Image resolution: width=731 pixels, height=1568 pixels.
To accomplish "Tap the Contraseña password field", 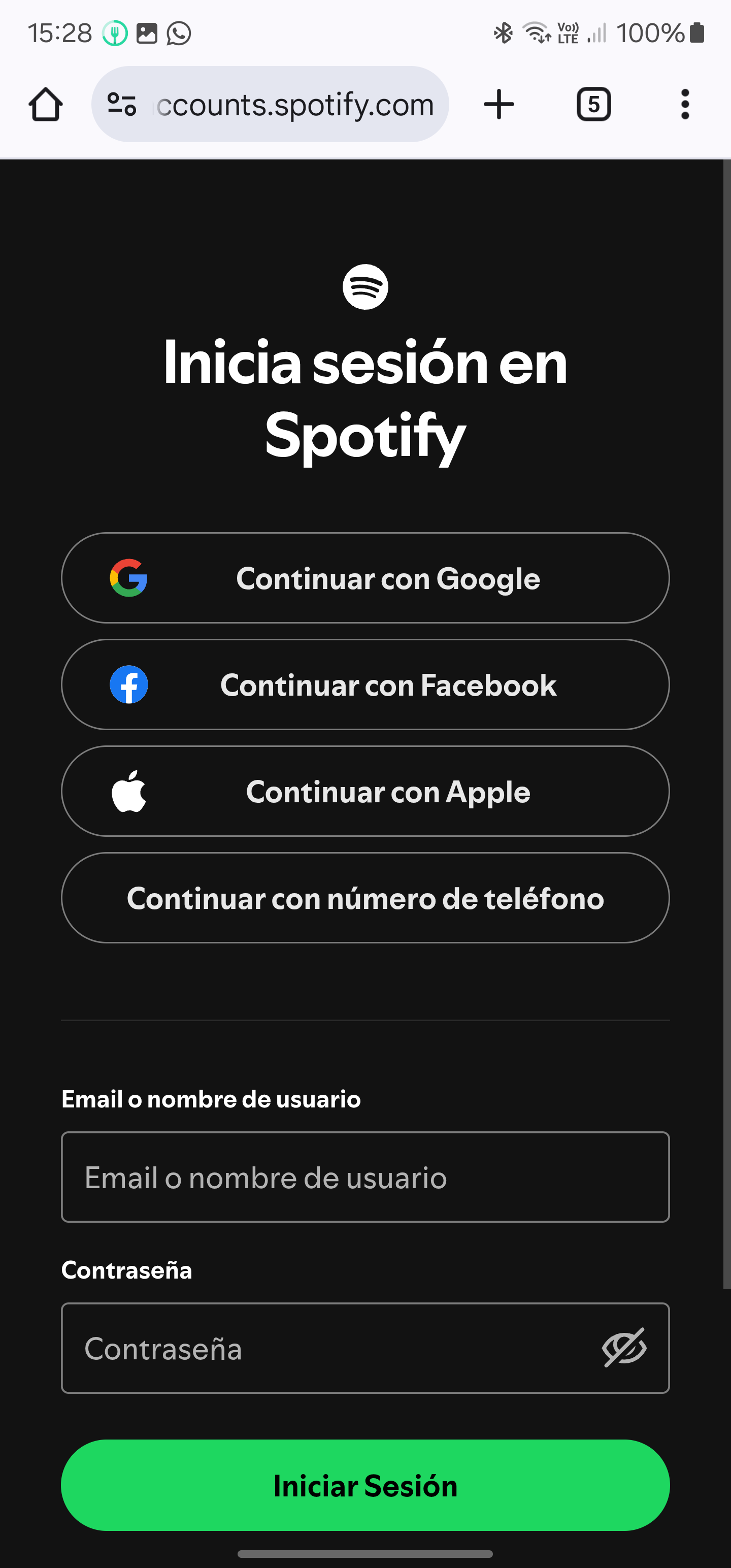I will pos(328,1348).
